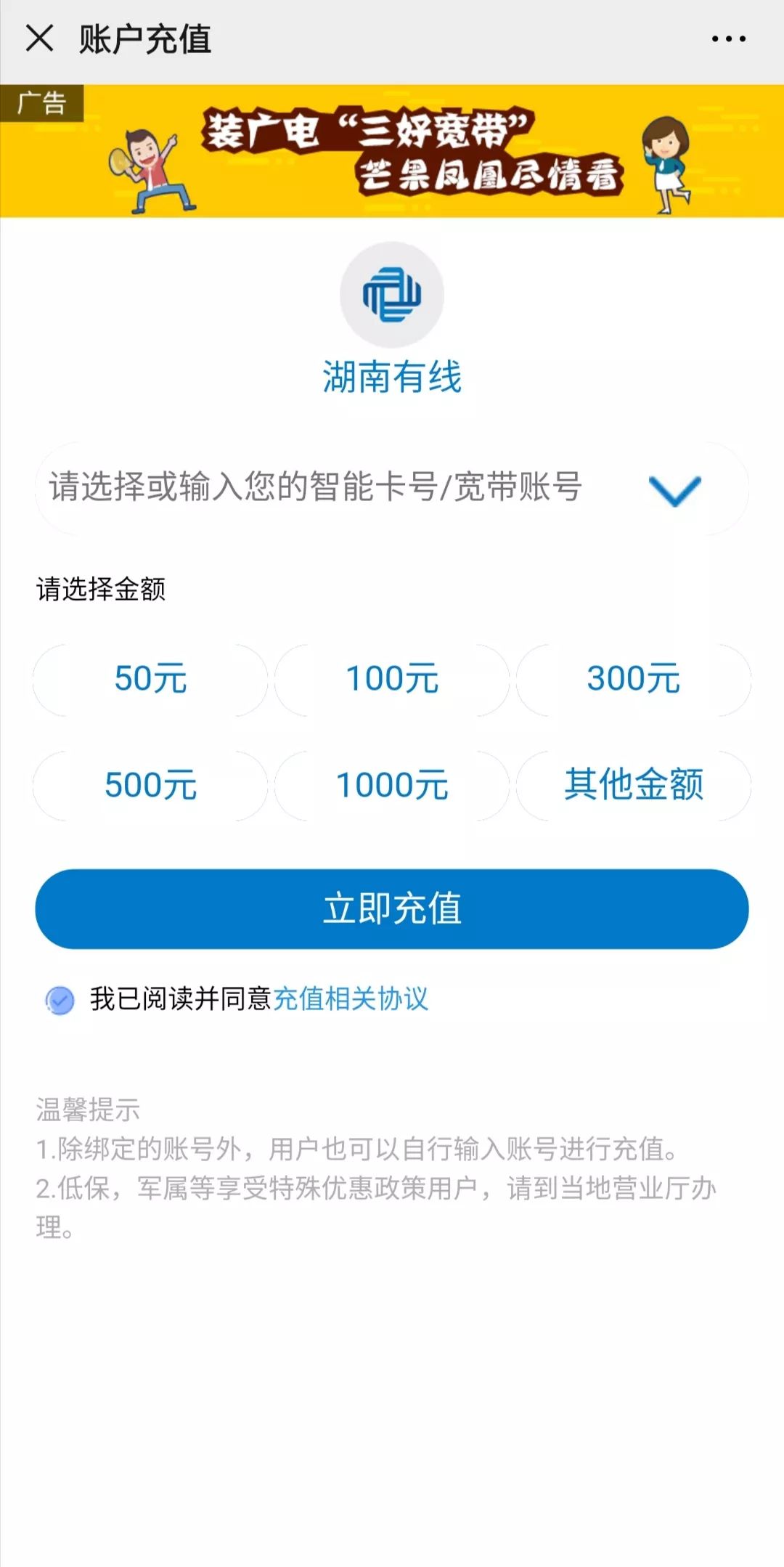784x1567 pixels.
Task: Close the 账户充值 page
Action: coord(39,38)
